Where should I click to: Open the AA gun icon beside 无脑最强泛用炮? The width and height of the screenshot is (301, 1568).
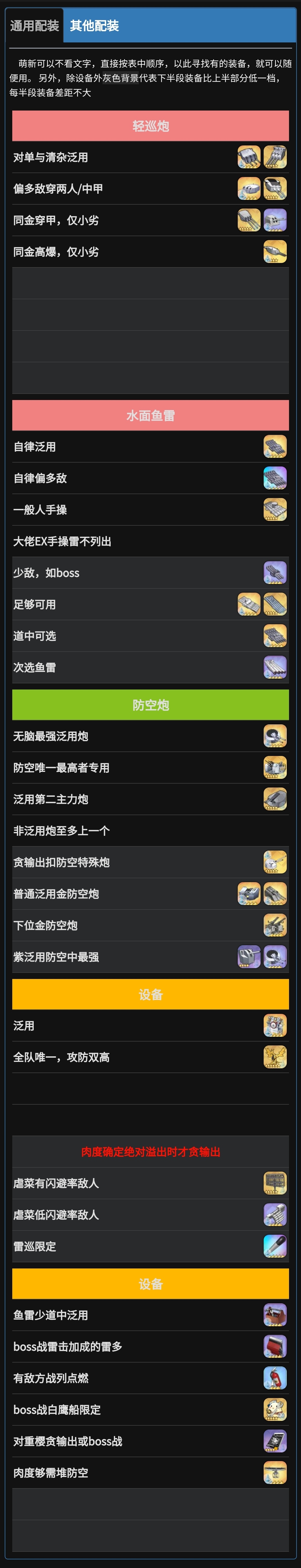coord(275,736)
